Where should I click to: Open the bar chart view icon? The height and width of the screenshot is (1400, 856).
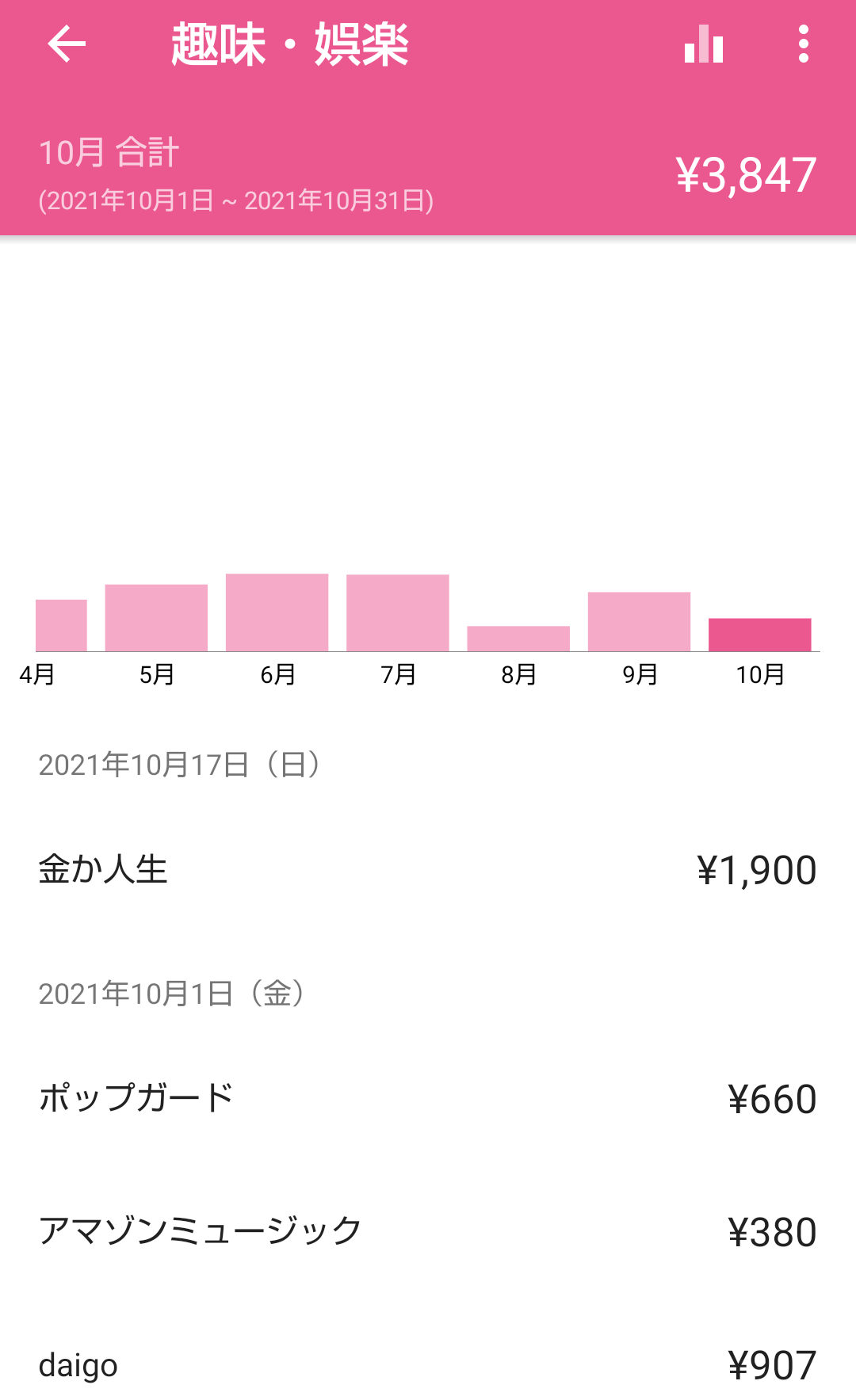pos(704,44)
